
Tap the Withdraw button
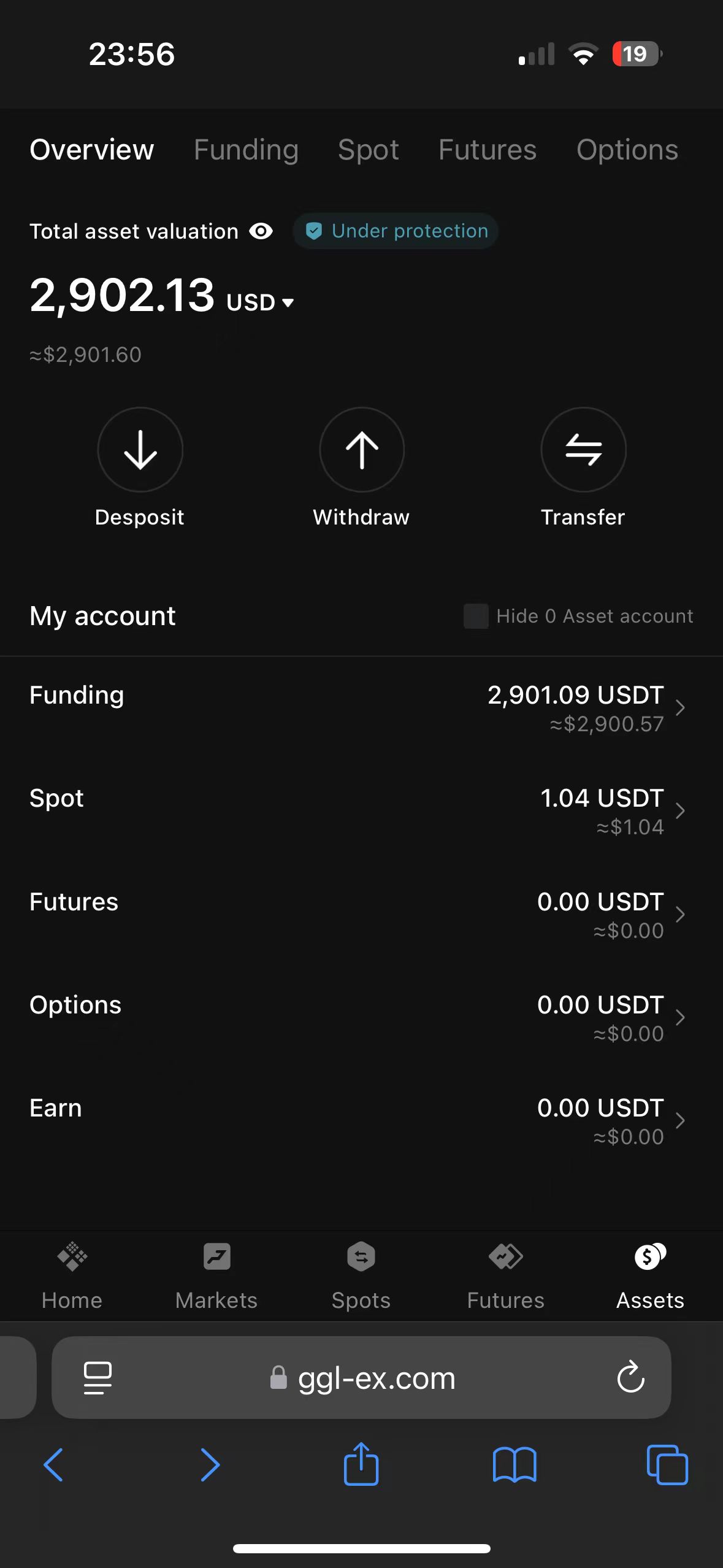(x=361, y=467)
